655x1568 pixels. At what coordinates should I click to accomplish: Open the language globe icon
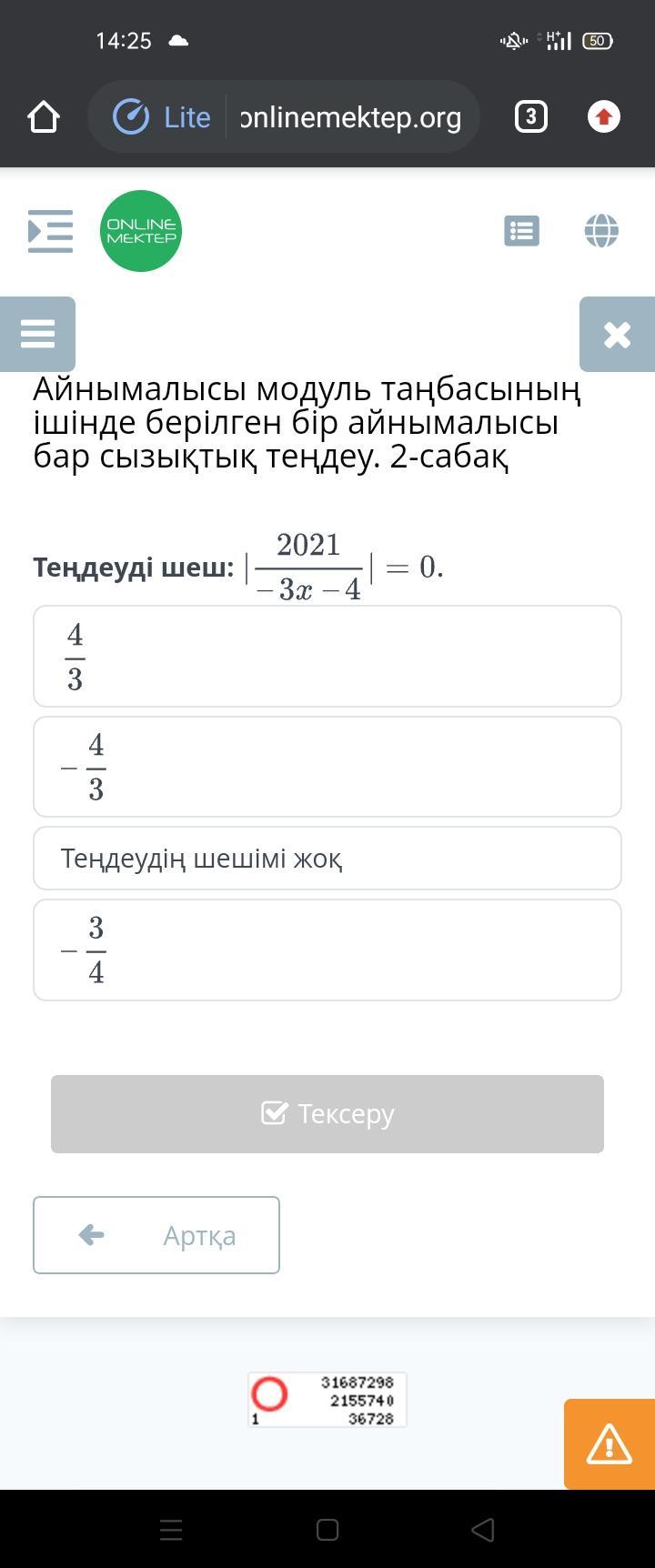(601, 231)
